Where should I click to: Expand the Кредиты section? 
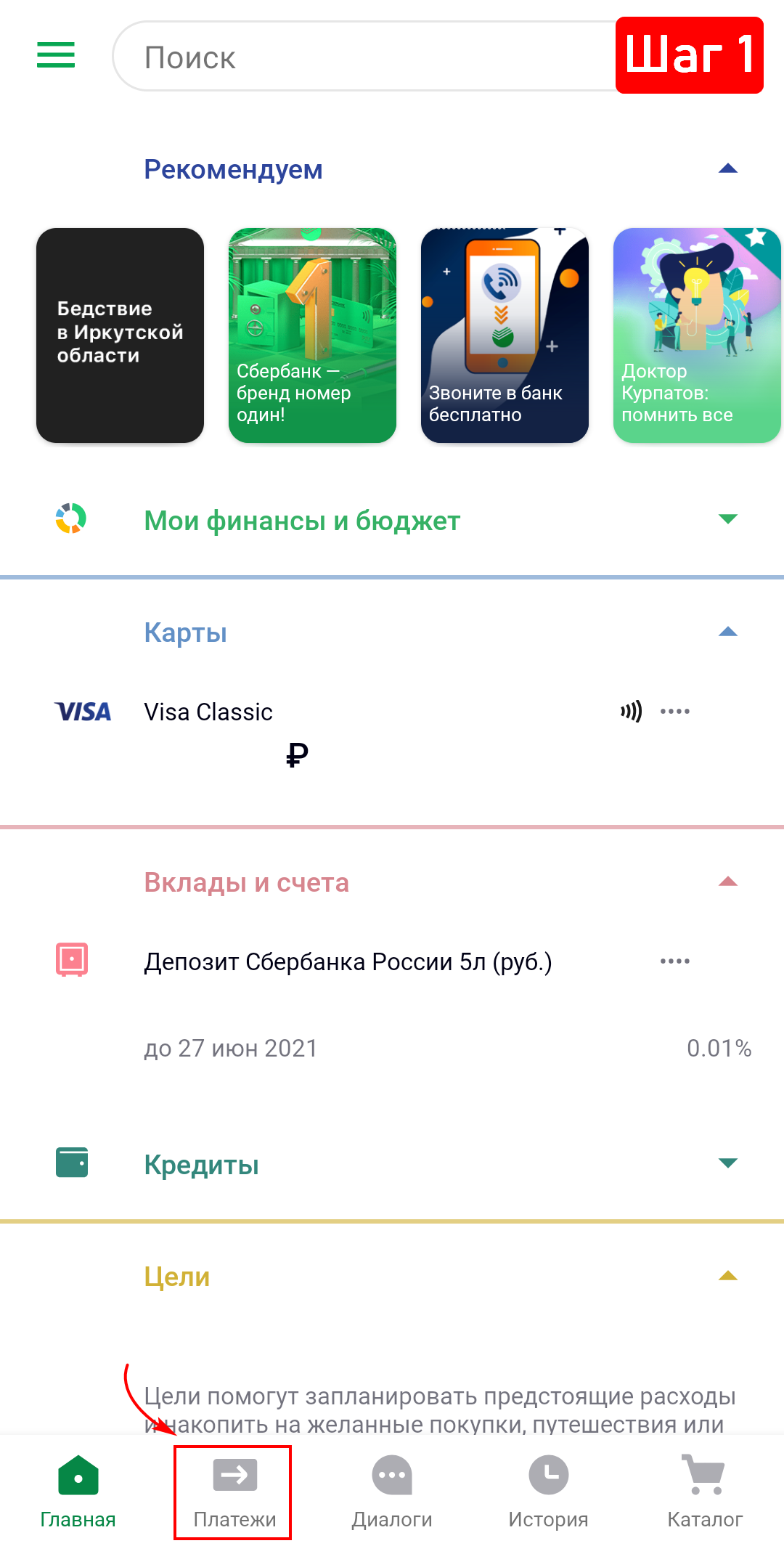[727, 1163]
